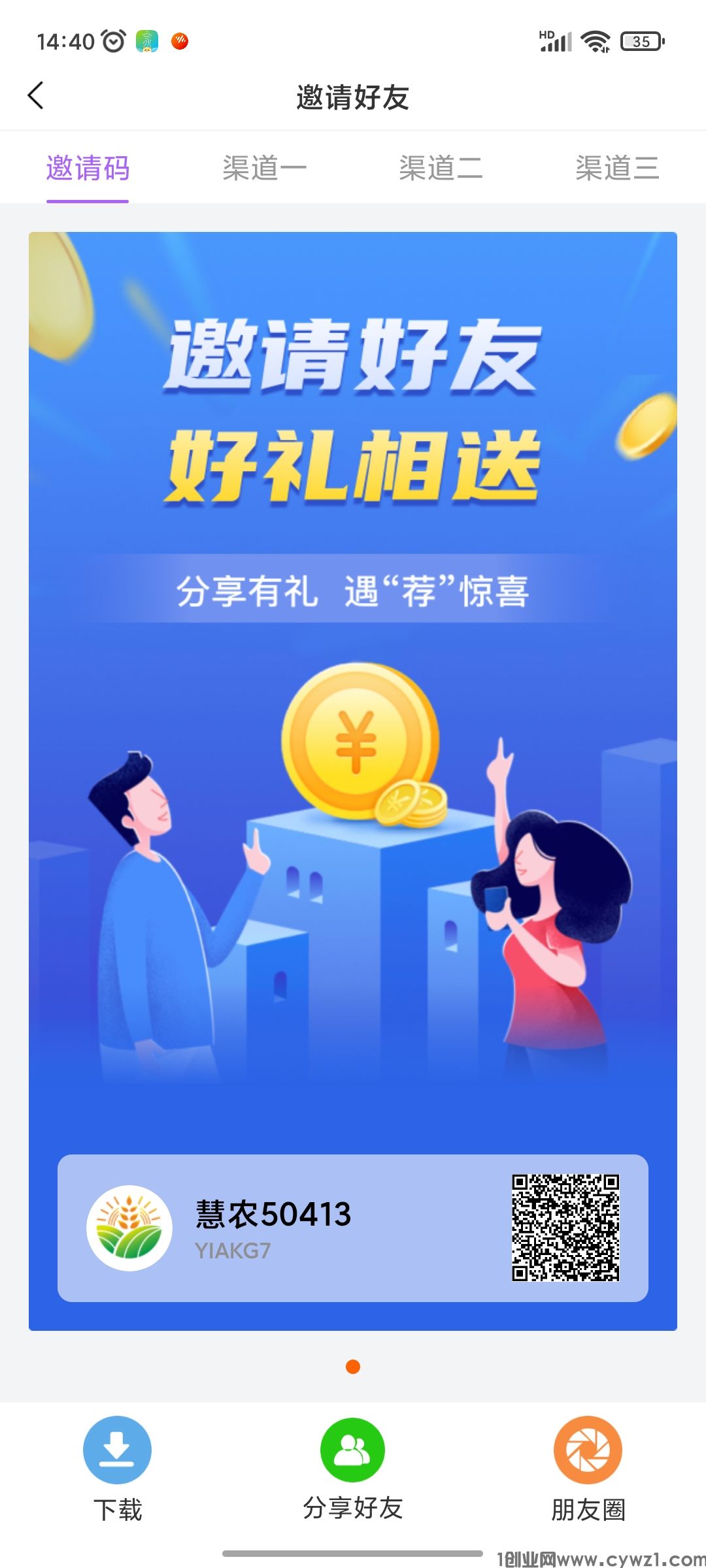This screenshot has width=706, height=1568.
Task: Tap the purple underline beneath 邀请码
Action: [x=87, y=203]
